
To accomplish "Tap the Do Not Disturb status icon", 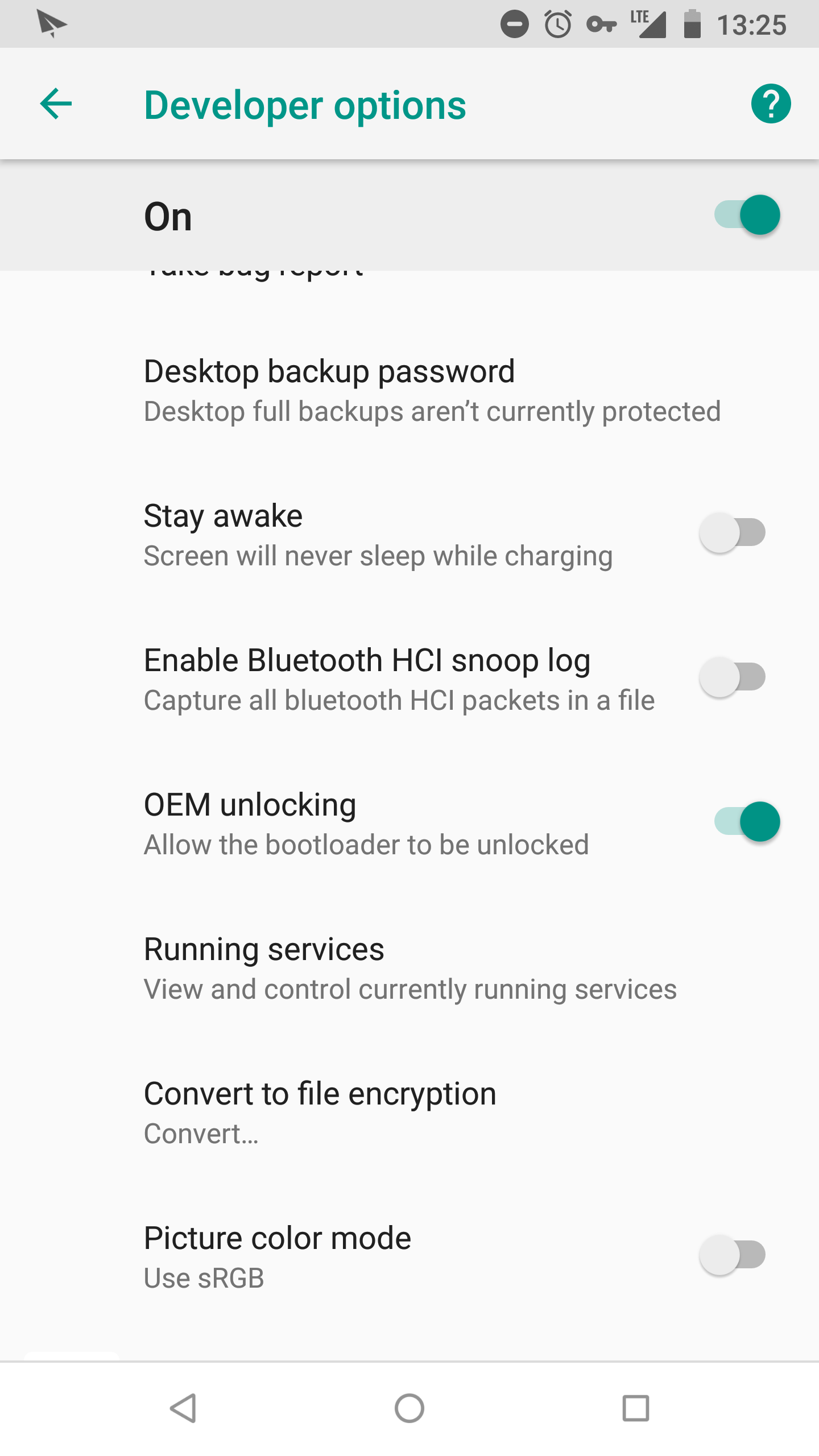I will click(x=515, y=24).
